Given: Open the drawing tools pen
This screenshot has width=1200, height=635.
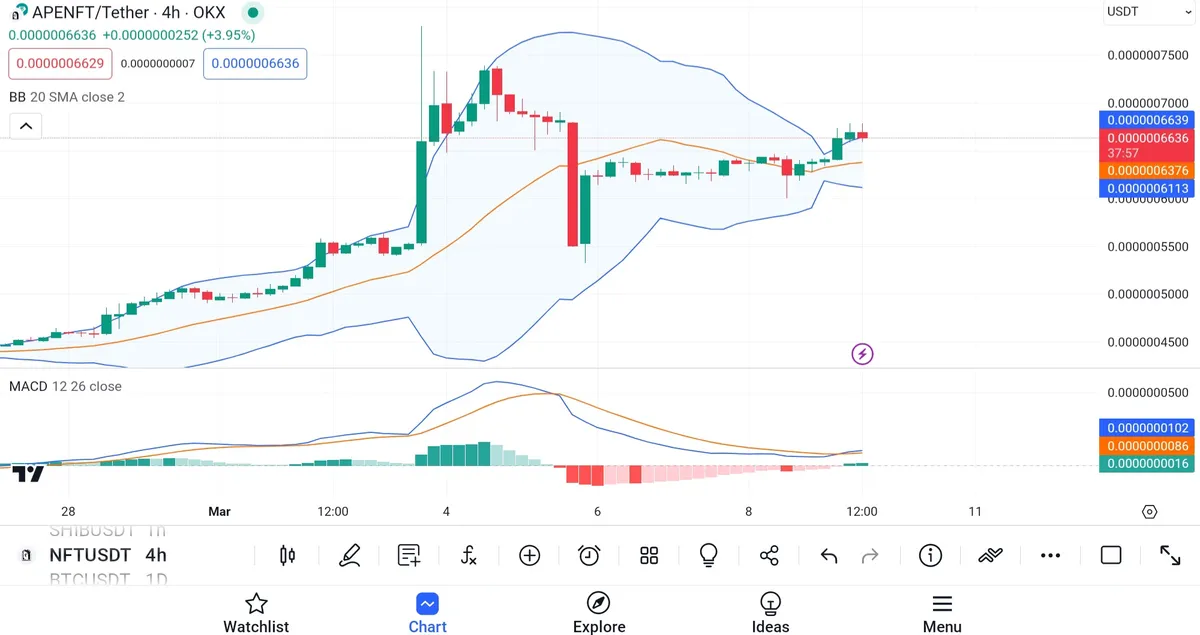Looking at the screenshot, I should [x=349, y=555].
